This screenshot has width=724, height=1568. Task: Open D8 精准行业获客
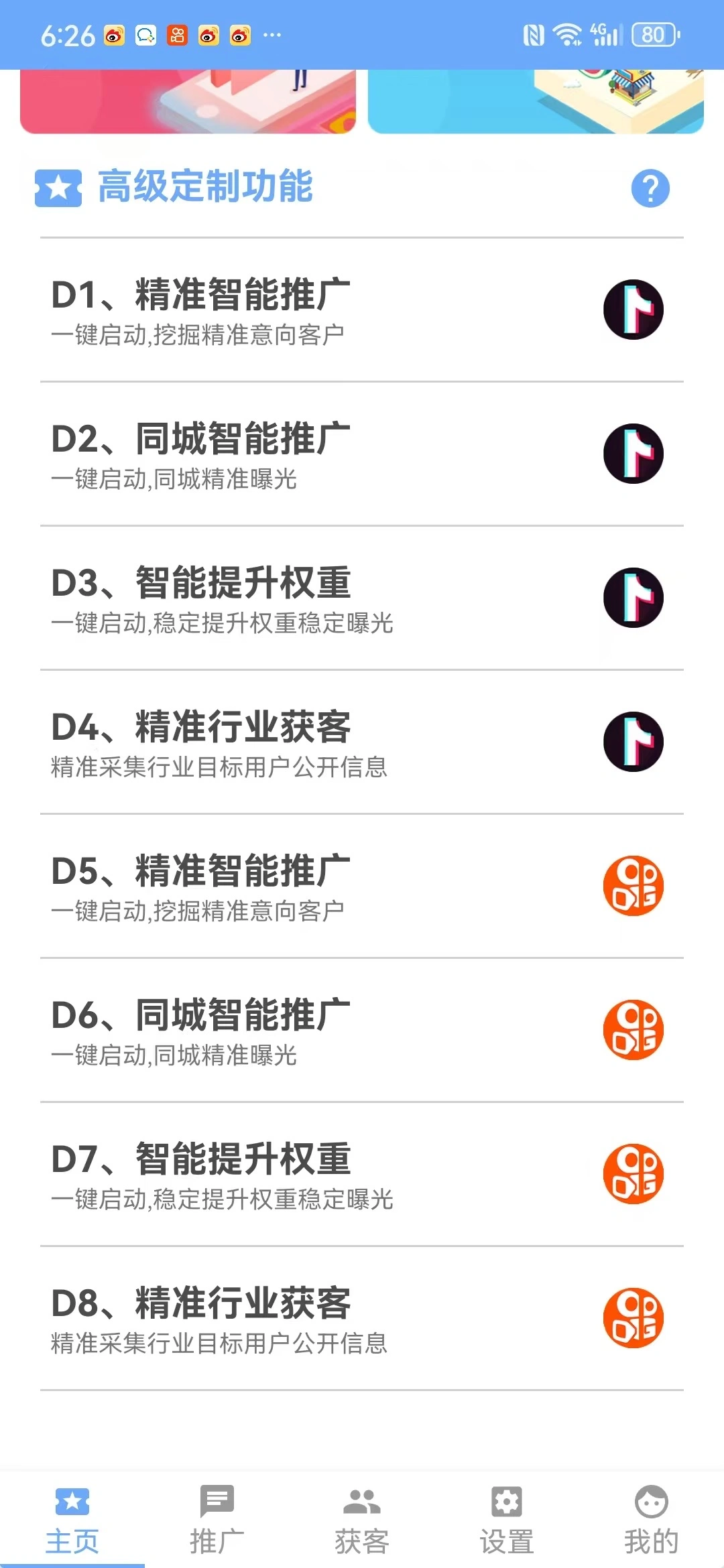click(x=362, y=1319)
